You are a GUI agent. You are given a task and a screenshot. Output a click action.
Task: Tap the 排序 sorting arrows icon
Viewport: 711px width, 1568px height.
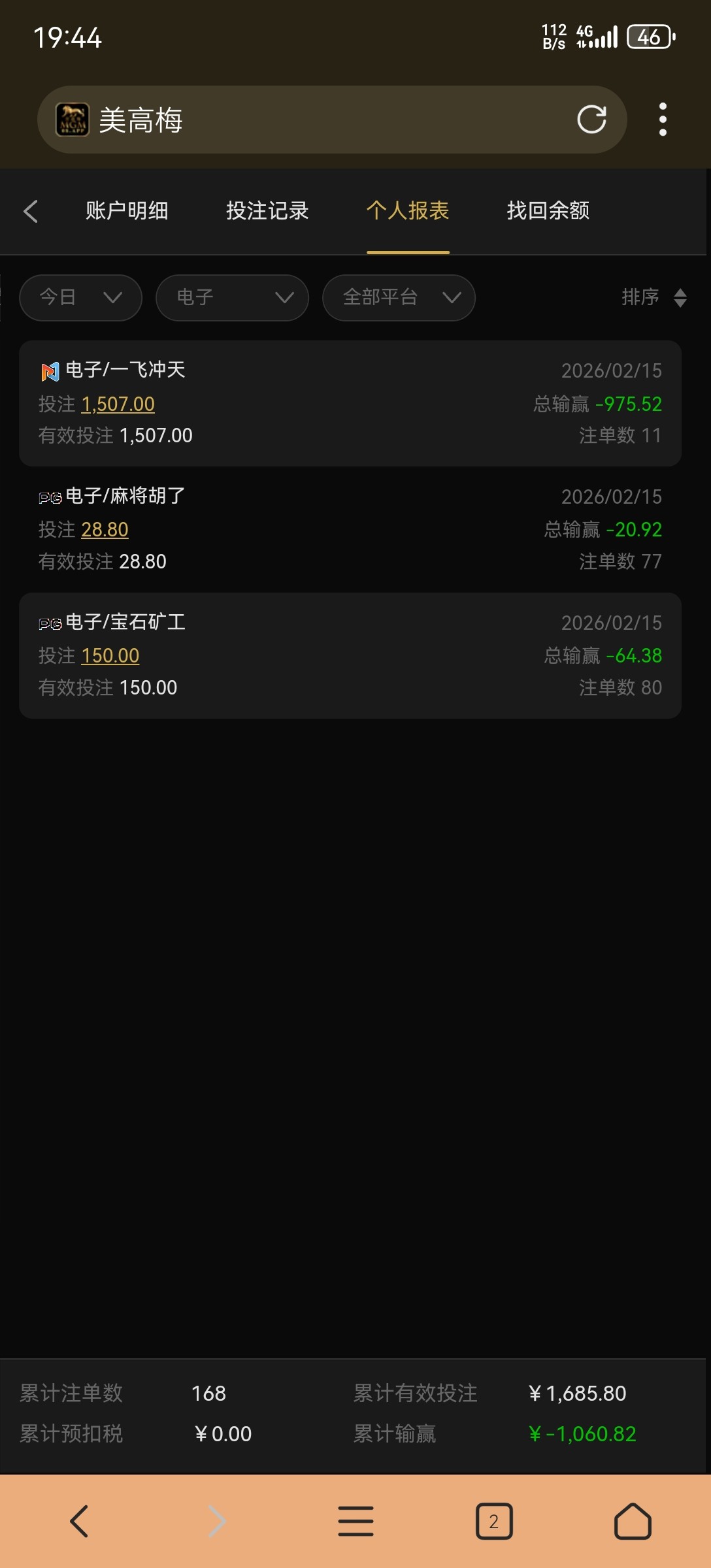(680, 298)
